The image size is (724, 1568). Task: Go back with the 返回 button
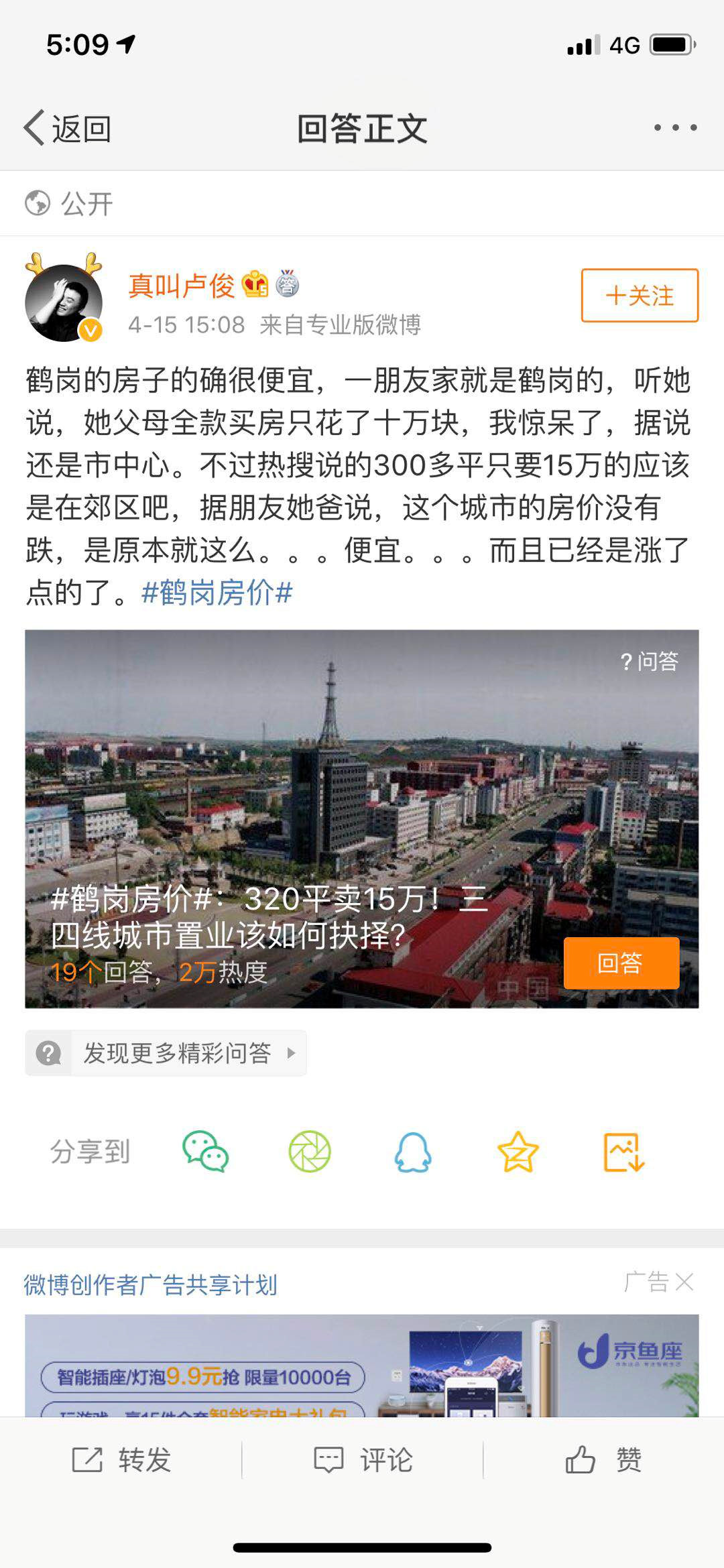(x=68, y=128)
